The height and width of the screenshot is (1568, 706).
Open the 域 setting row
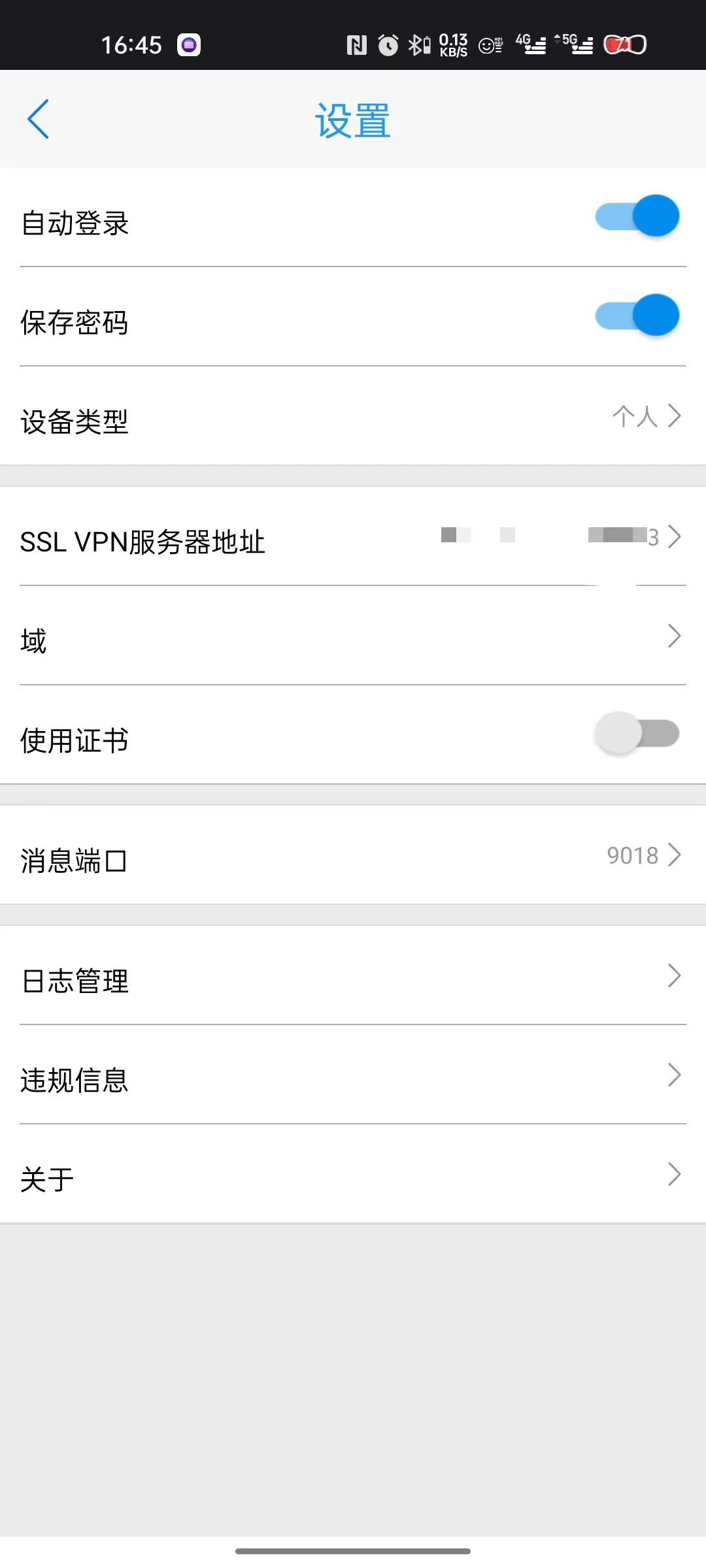click(x=353, y=636)
